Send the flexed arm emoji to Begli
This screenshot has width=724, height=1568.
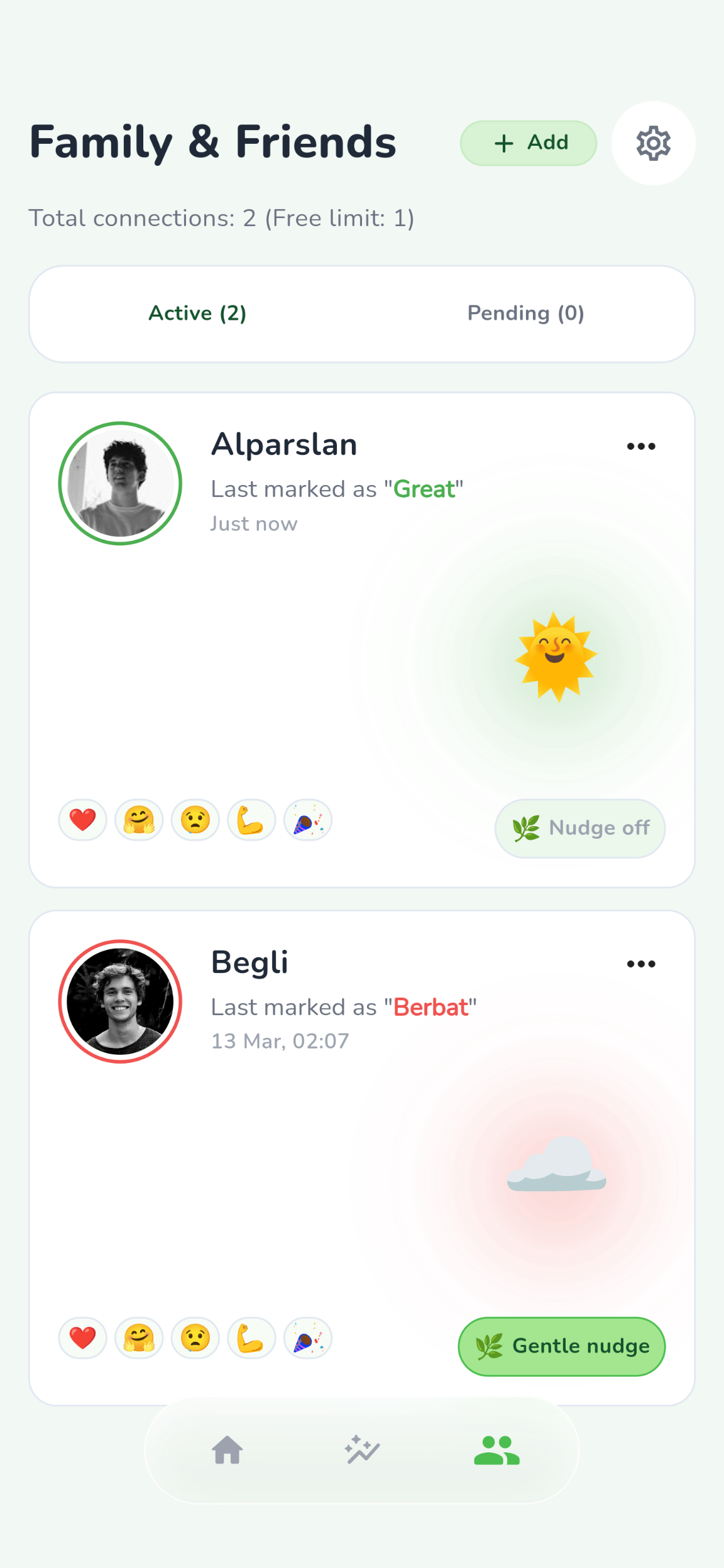click(x=251, y=1338)
